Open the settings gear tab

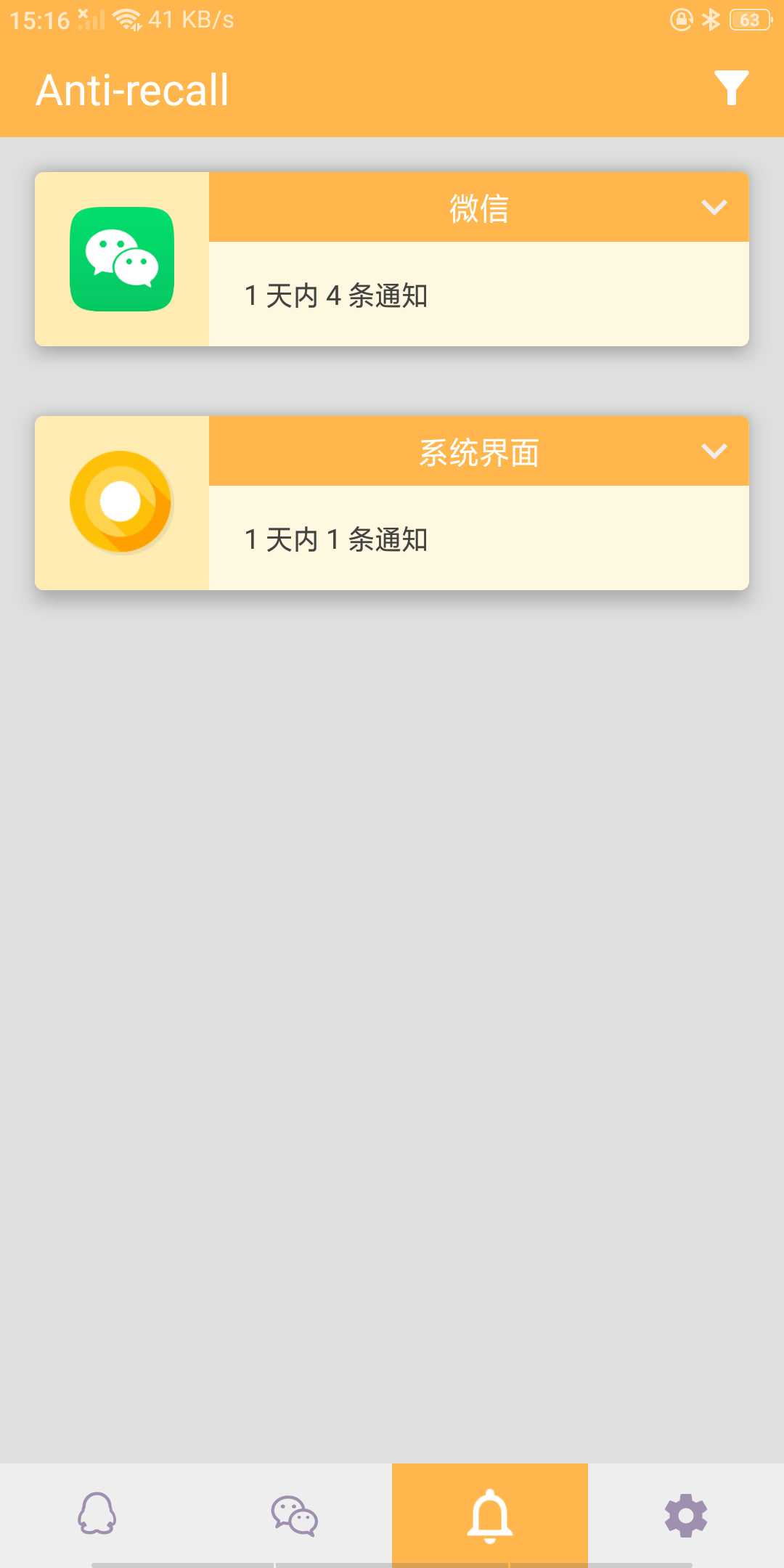(x=686, y=1514)
